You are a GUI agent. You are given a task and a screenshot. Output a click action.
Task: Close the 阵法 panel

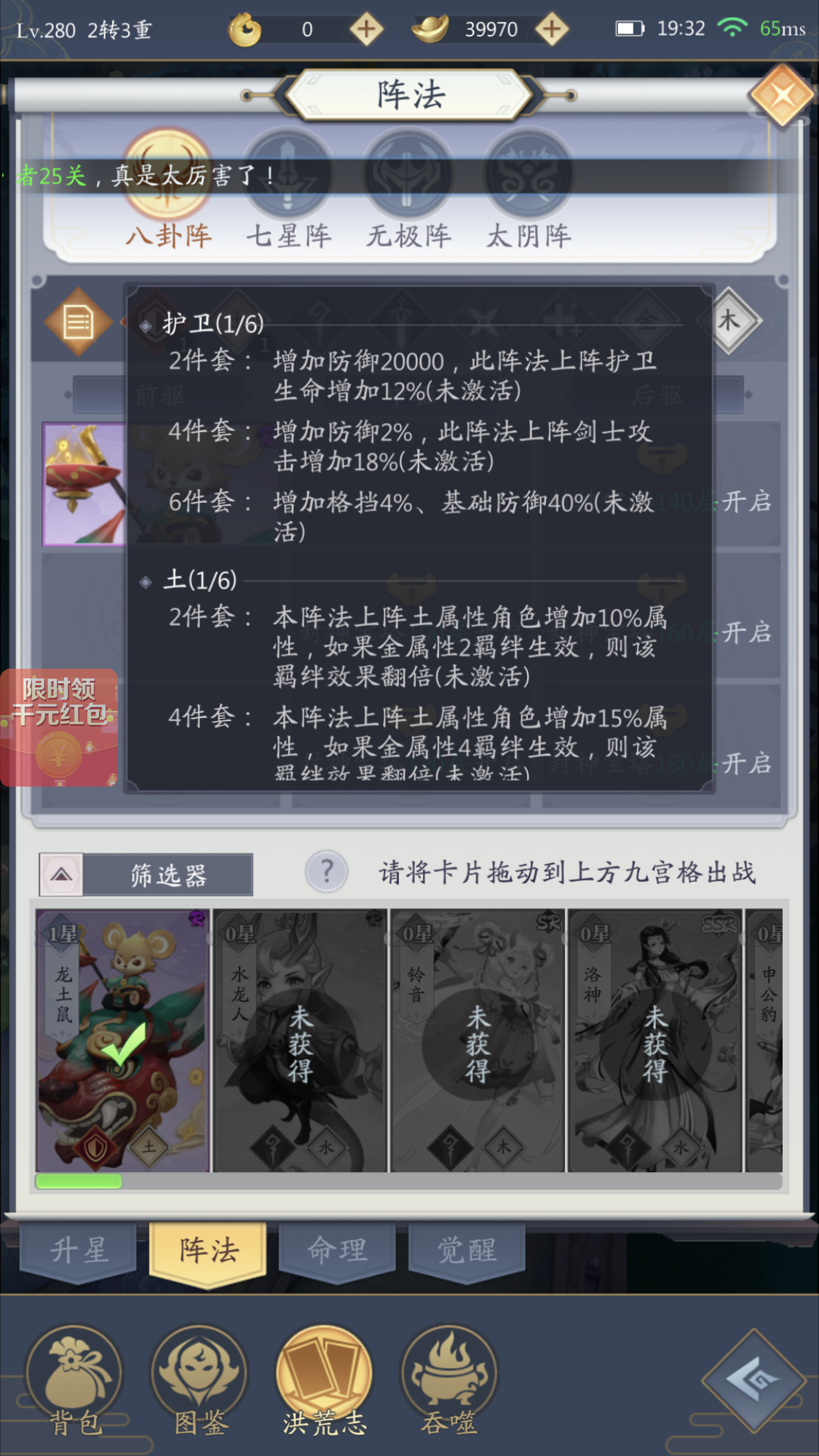(782, 95)
